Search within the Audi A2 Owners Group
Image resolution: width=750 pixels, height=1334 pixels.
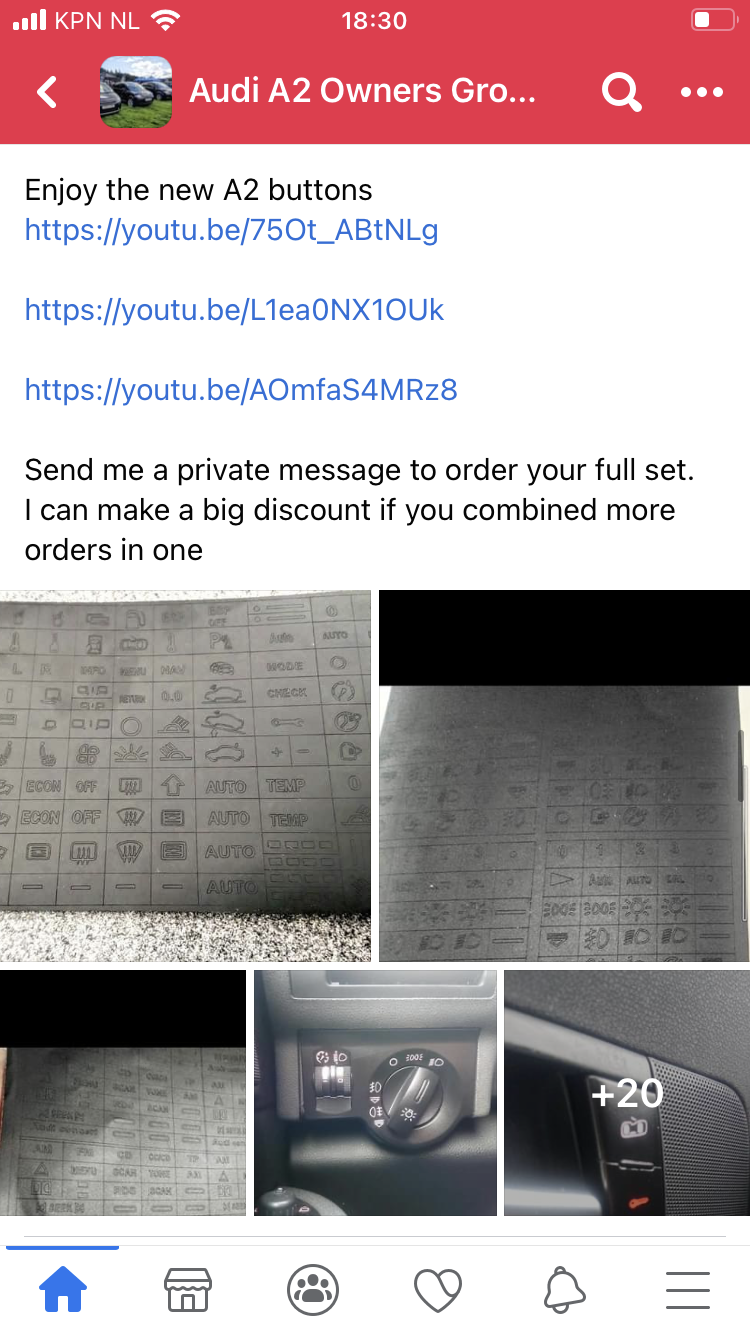pyautogui.click(x=621, y=93)
